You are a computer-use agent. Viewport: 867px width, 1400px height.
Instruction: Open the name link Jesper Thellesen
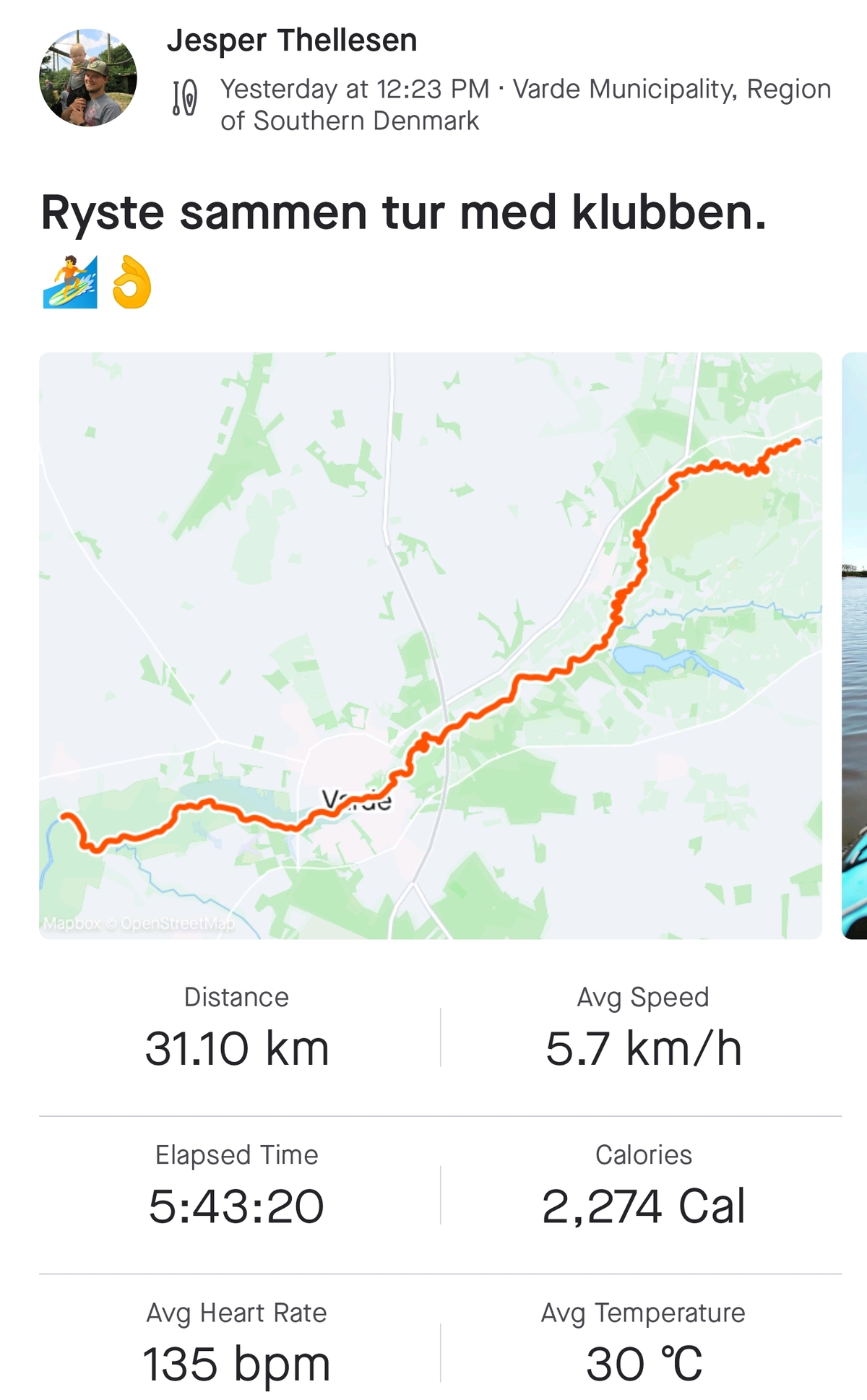[x=292, y=40]
